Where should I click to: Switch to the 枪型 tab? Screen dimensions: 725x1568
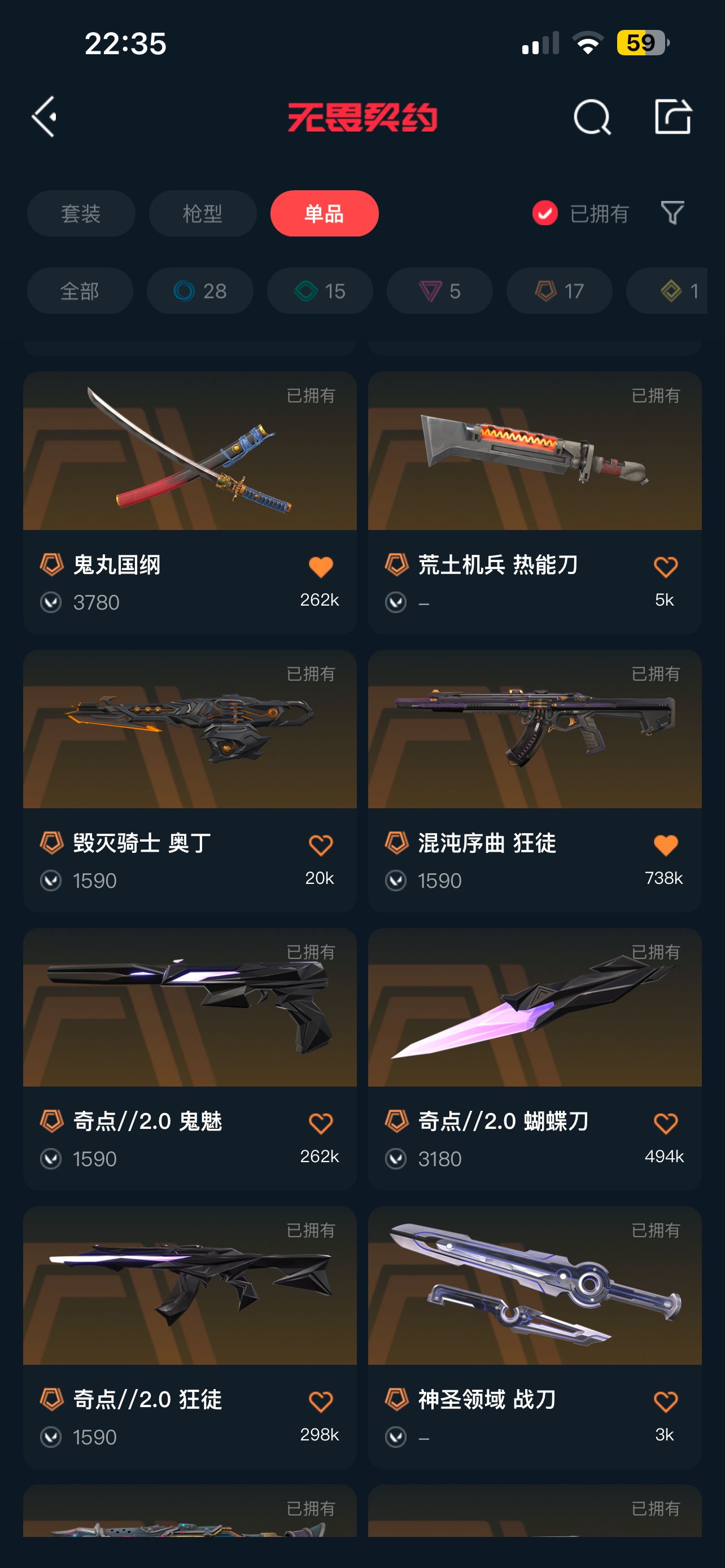[203, 214]
